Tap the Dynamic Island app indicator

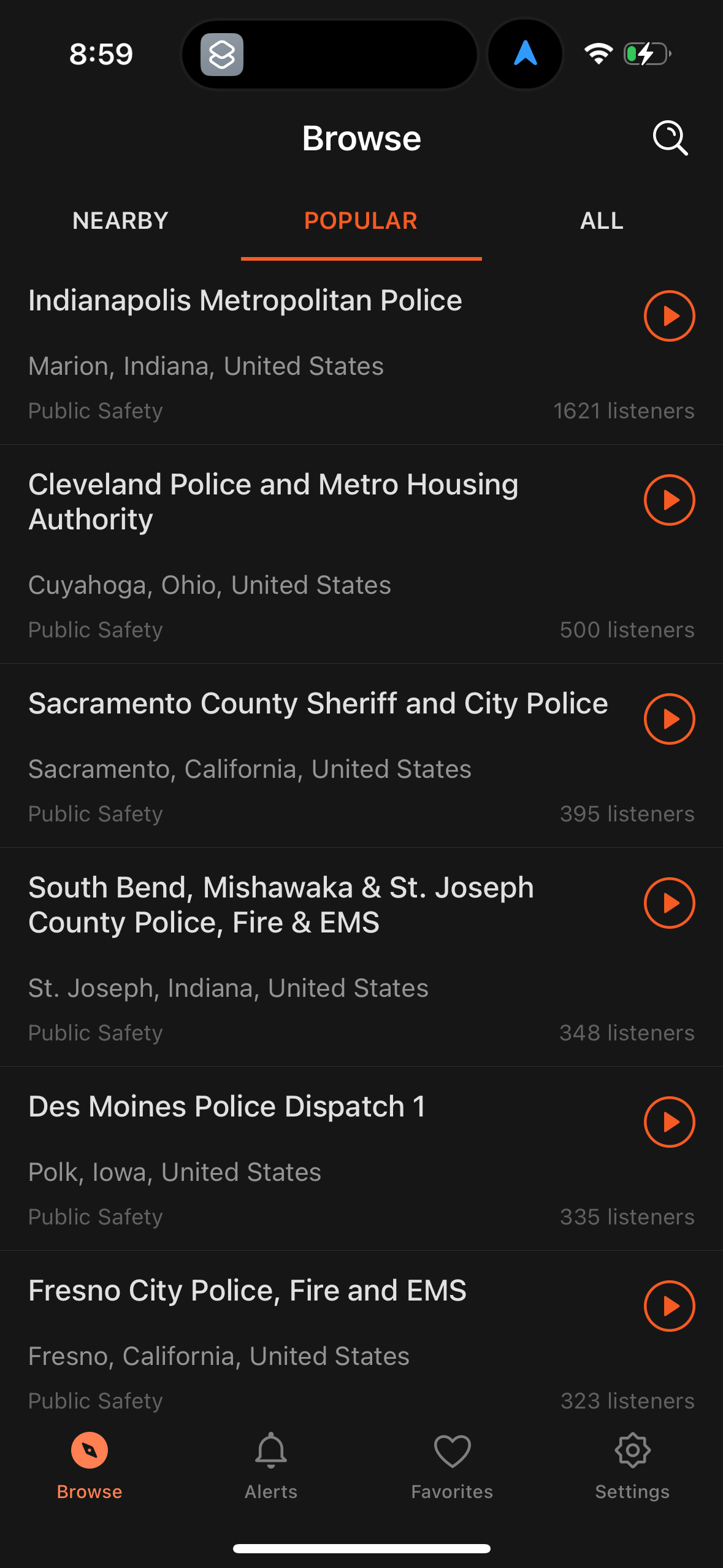(223, 55)
